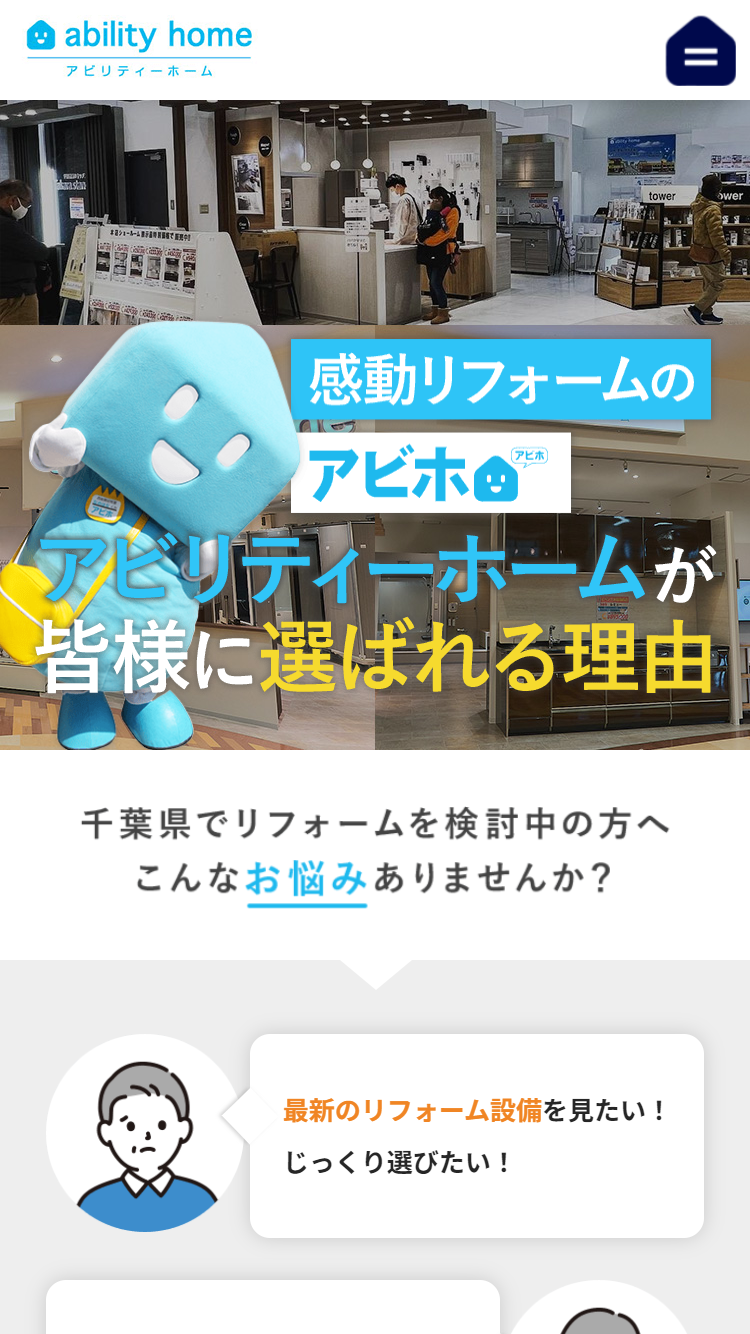
Task: Open the house-shaped hamburger menu
Action: point(701,51)
